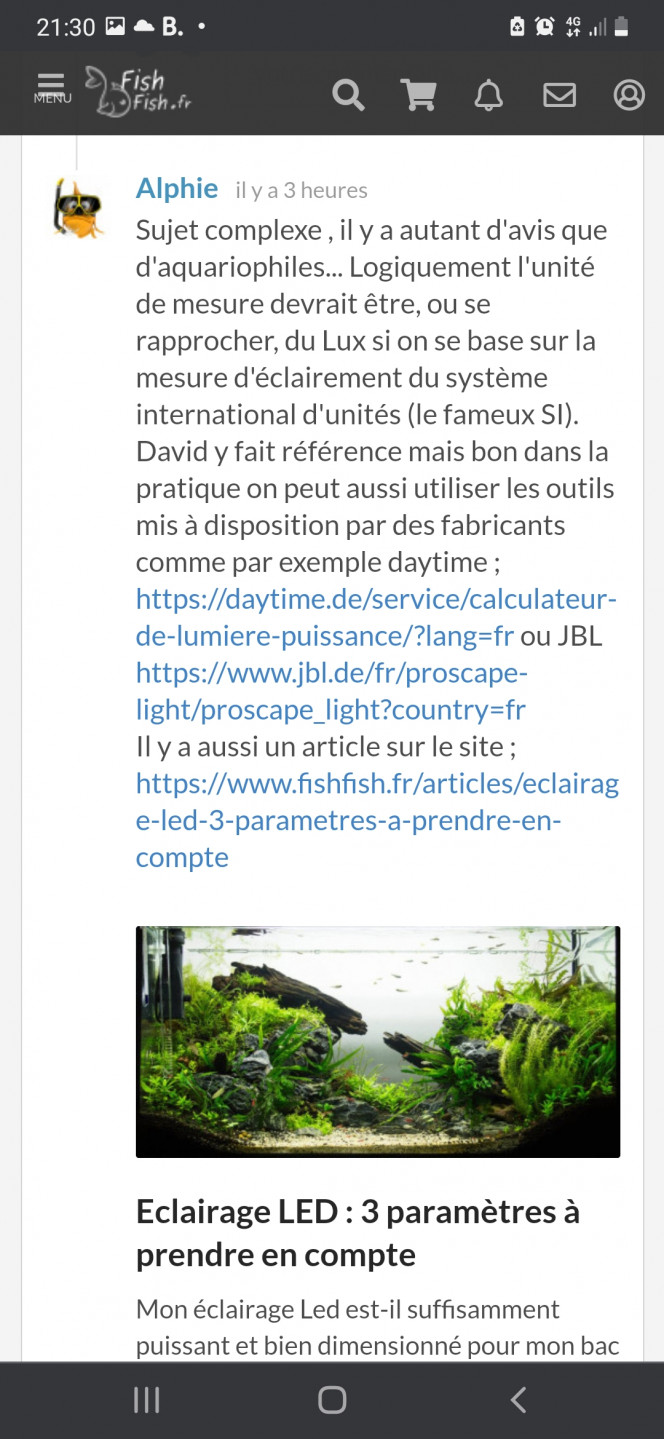Open the messages envelope icon
The height and width of the screenshot is (1439, 664).
tap(559, 95)
